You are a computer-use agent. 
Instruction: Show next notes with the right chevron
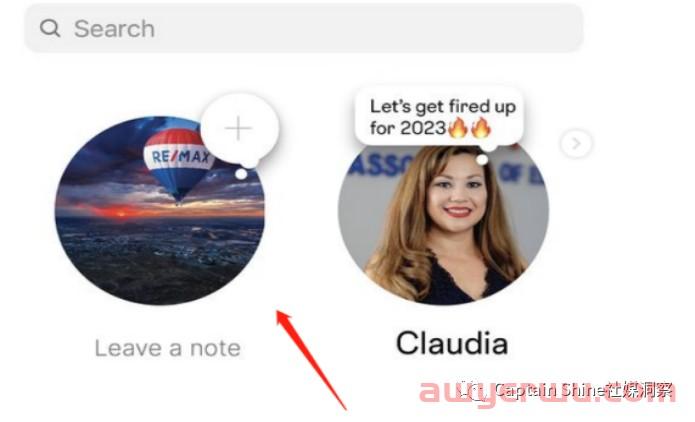tap(575, 144)
